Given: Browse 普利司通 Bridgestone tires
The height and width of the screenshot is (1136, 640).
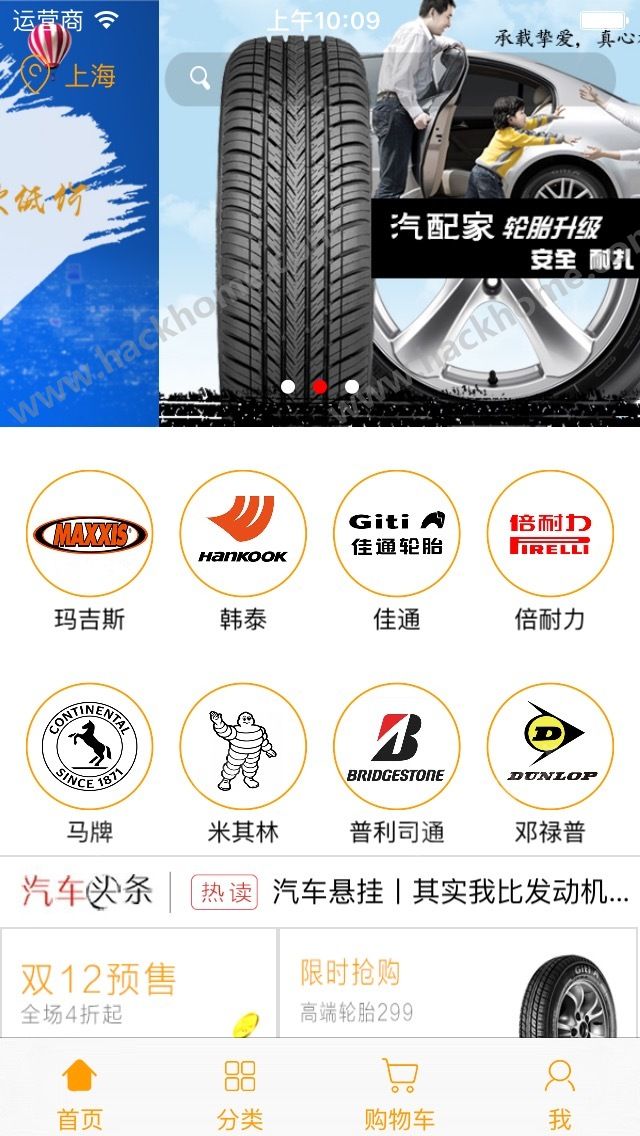Looking at the screenshot, I should pos(396,746).
